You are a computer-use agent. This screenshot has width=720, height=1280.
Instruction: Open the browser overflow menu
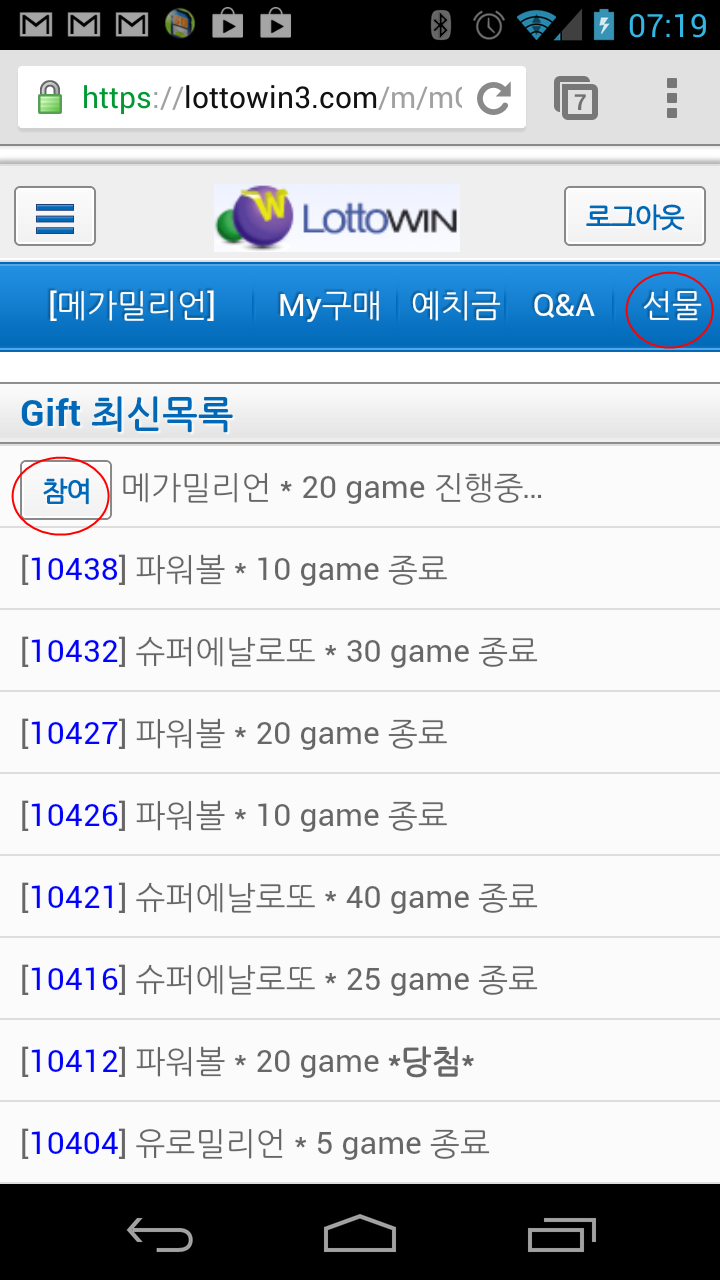(x=672, y=98)
